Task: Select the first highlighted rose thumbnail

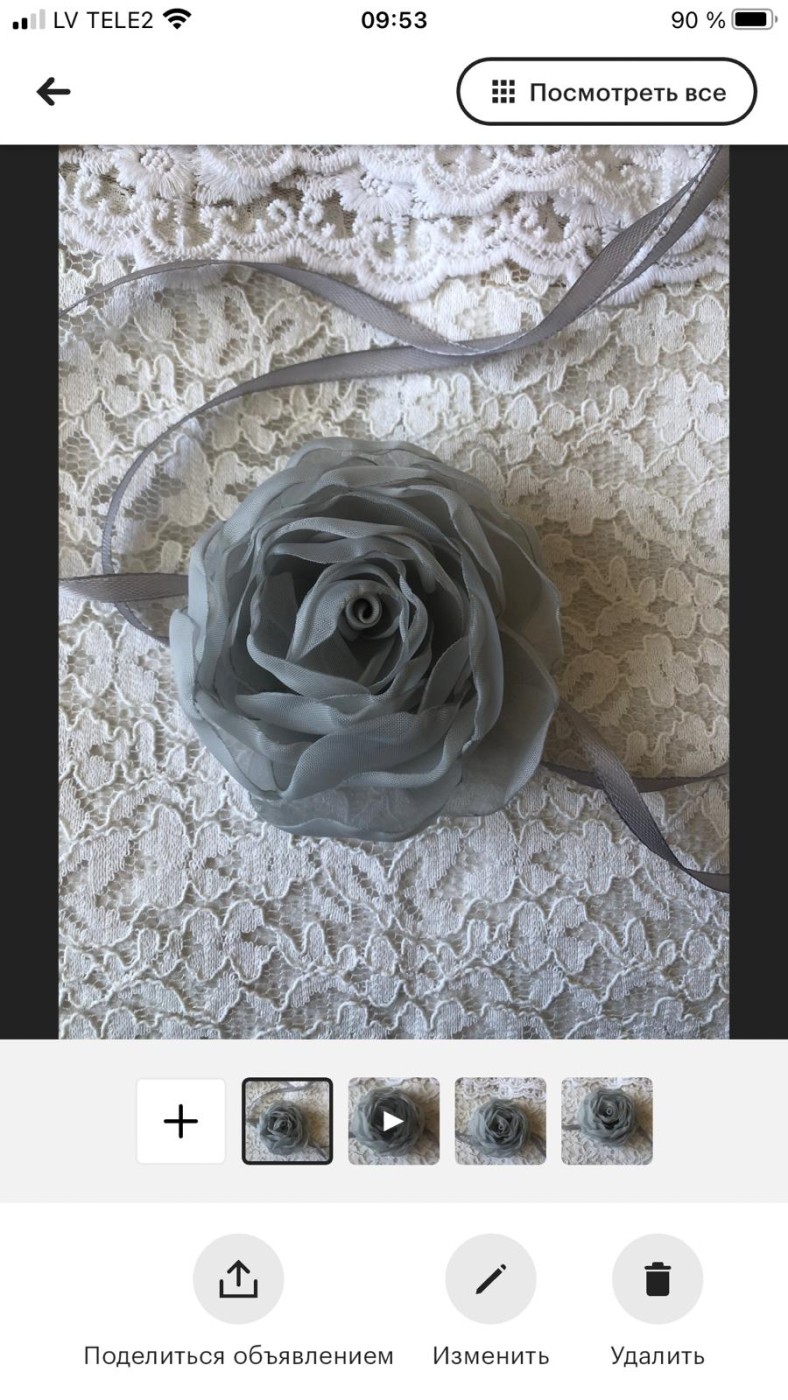Action: click(x=287, y=1121)
